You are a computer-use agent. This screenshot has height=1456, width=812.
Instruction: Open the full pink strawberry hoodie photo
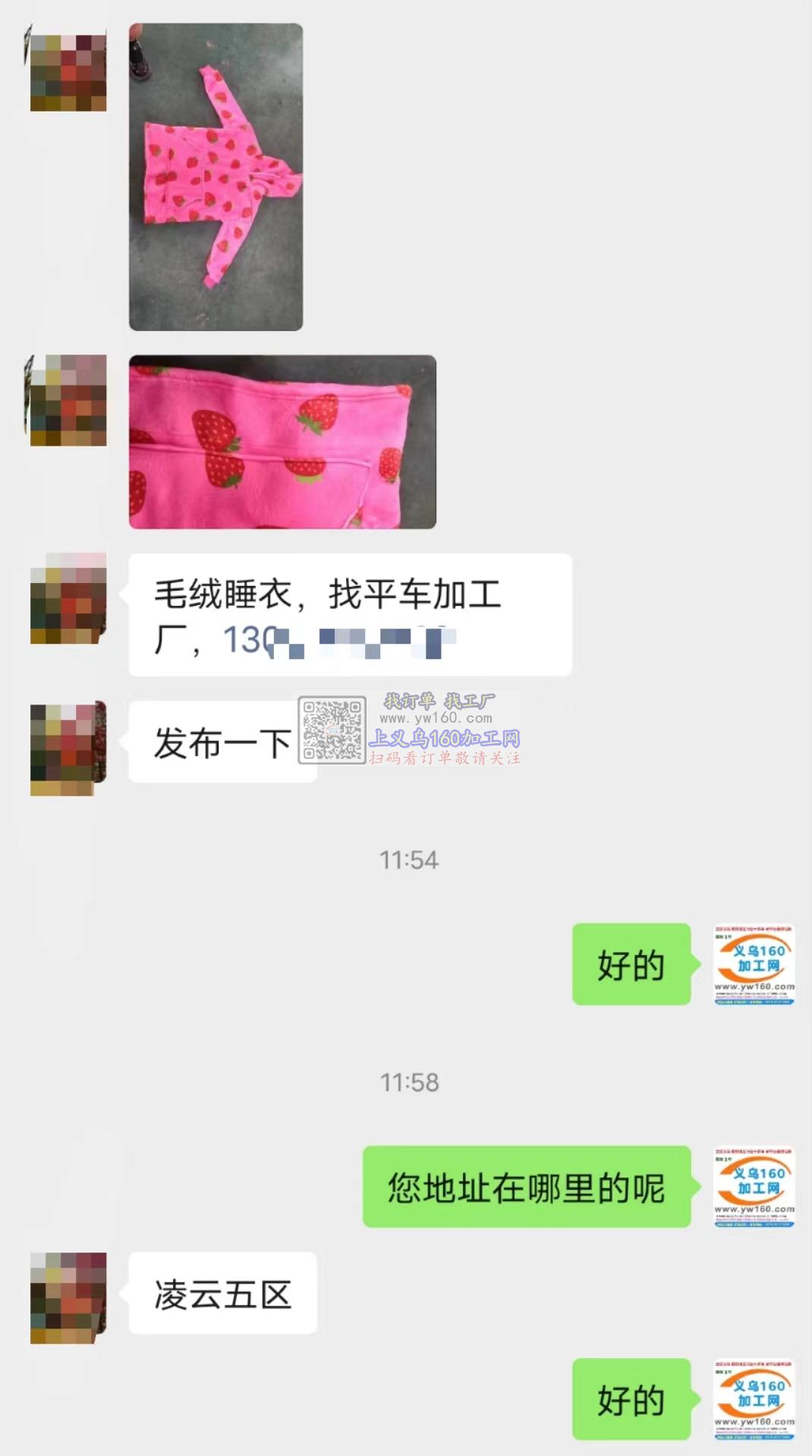coord(216,177)
